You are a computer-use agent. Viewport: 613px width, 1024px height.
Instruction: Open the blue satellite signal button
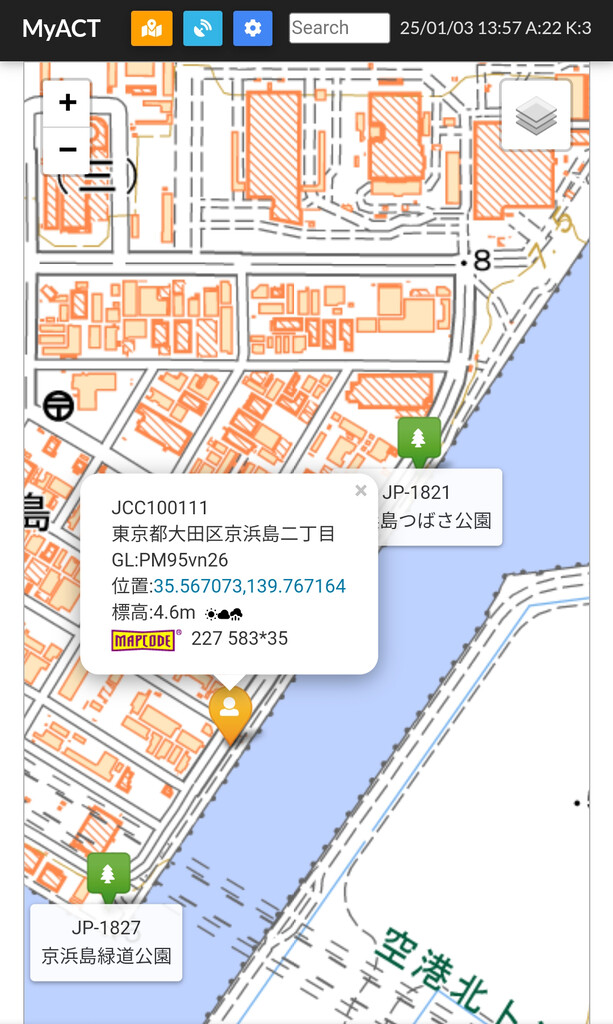pyautogui.click(x=203, y=28)
